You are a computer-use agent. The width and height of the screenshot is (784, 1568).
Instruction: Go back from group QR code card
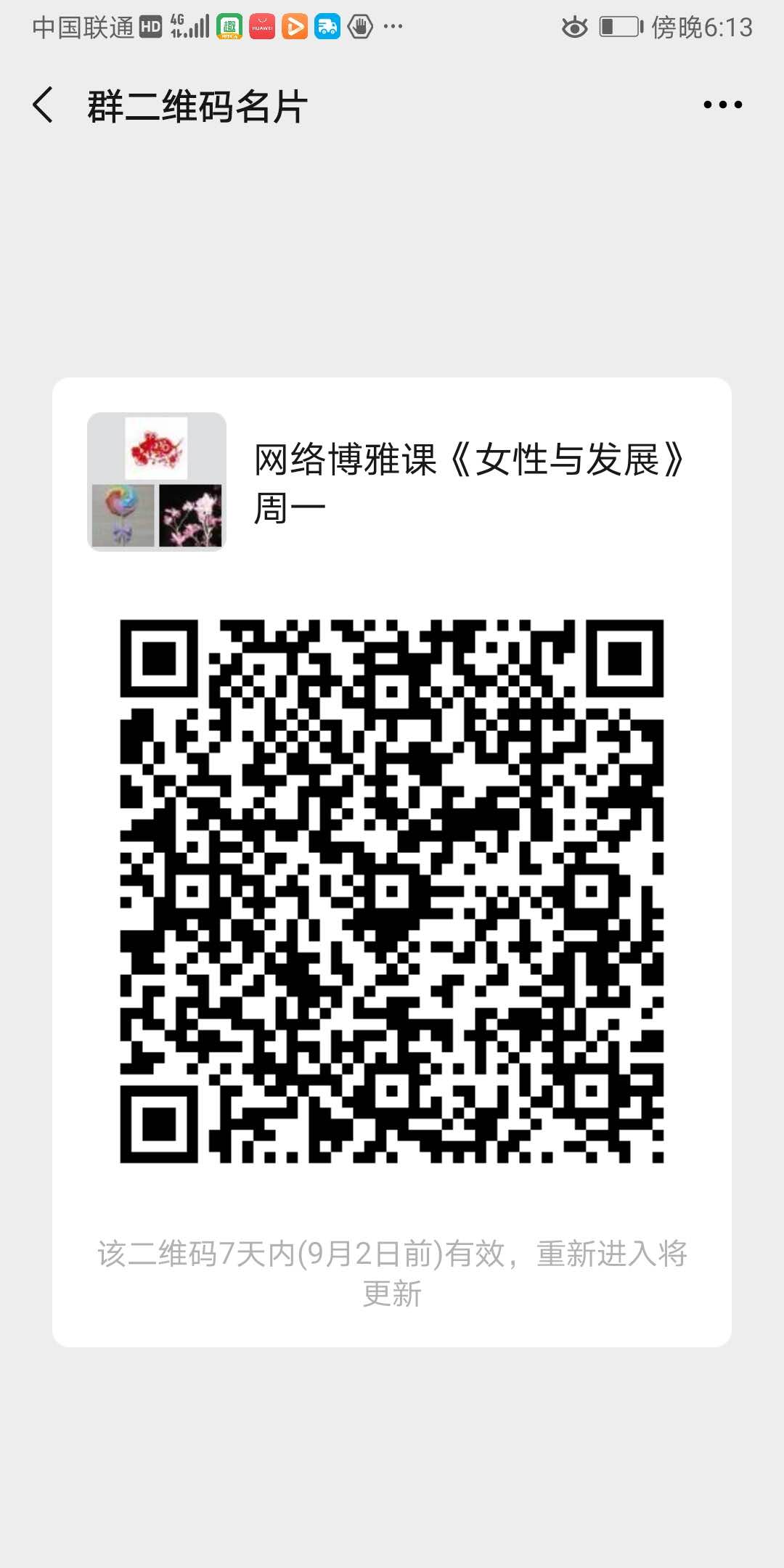pos(44,105)
